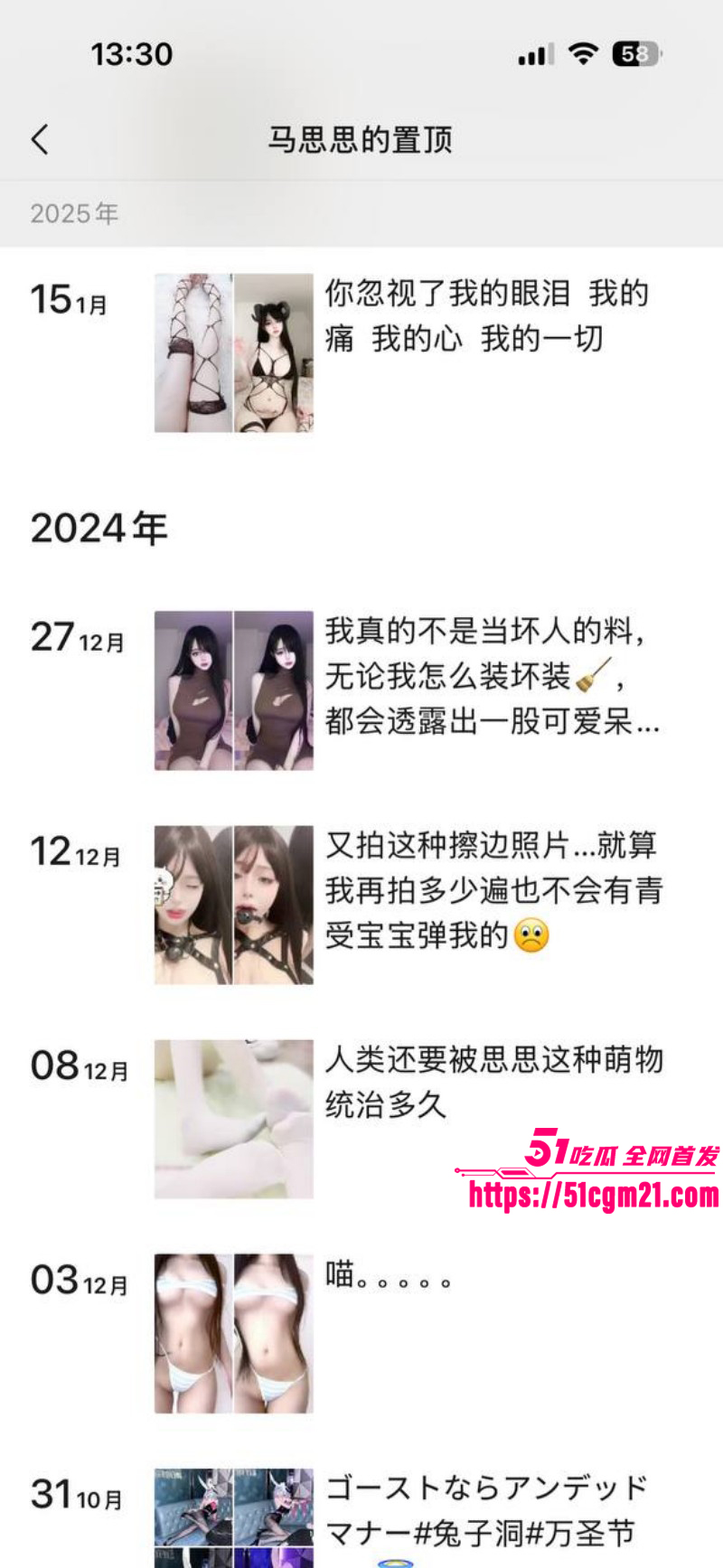Select the 2024年 year header
This screenshot has width=723, height=1568.
pyautogui.click(x=98, y=529)
